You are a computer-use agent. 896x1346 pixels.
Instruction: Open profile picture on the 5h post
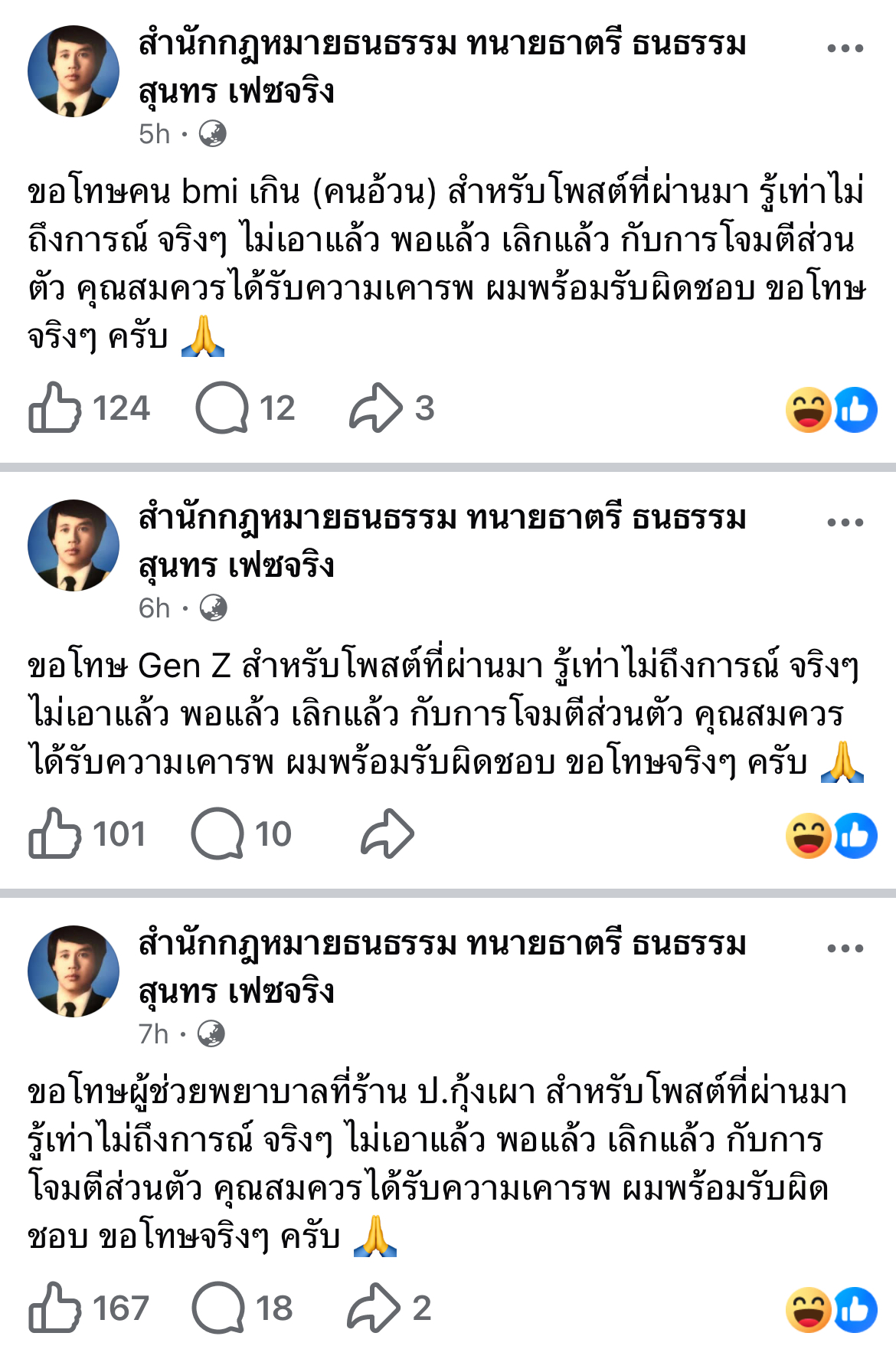(74, 71)
